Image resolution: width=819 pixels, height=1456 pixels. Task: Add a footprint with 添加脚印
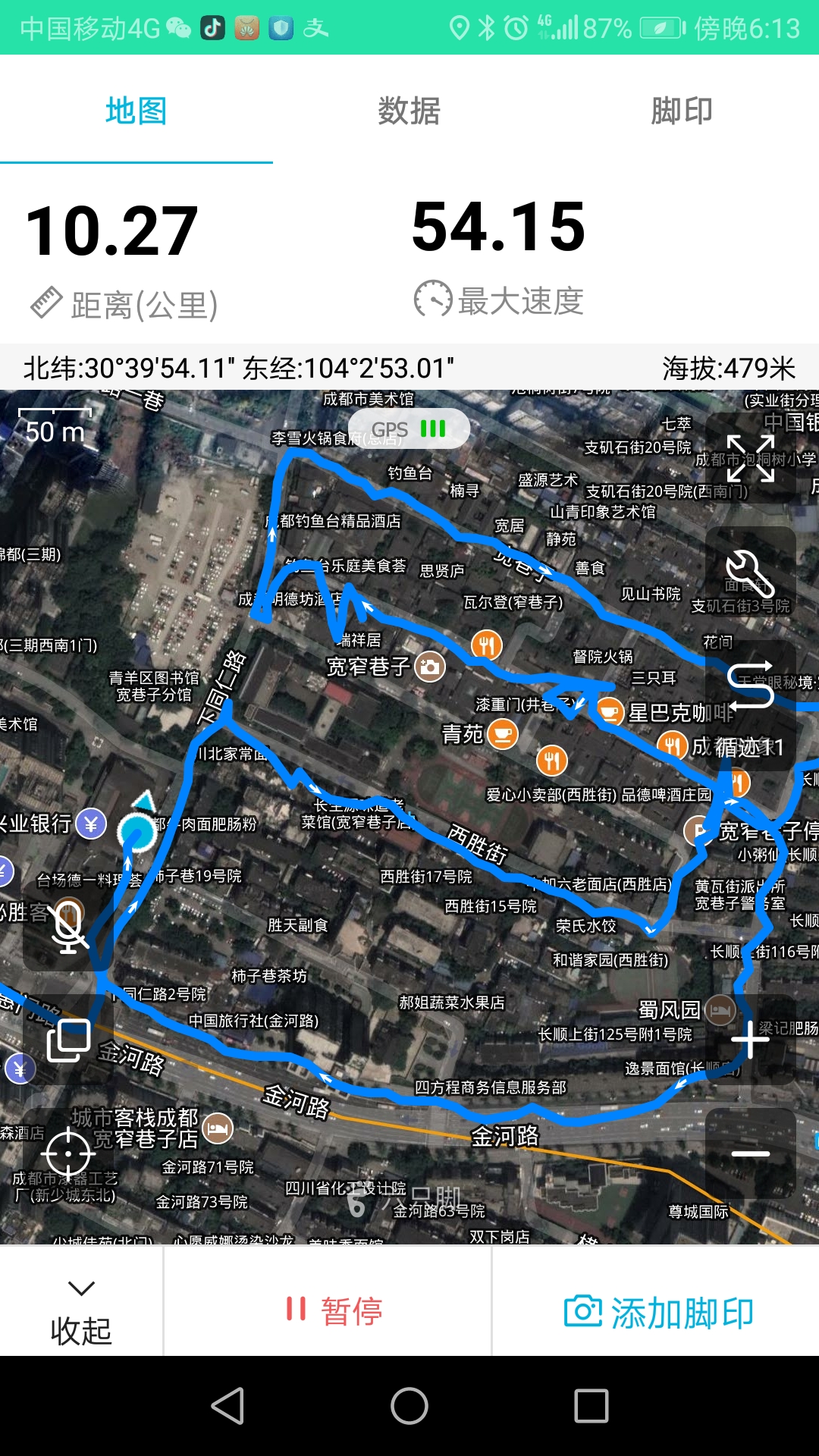[x=657, y=1312]
